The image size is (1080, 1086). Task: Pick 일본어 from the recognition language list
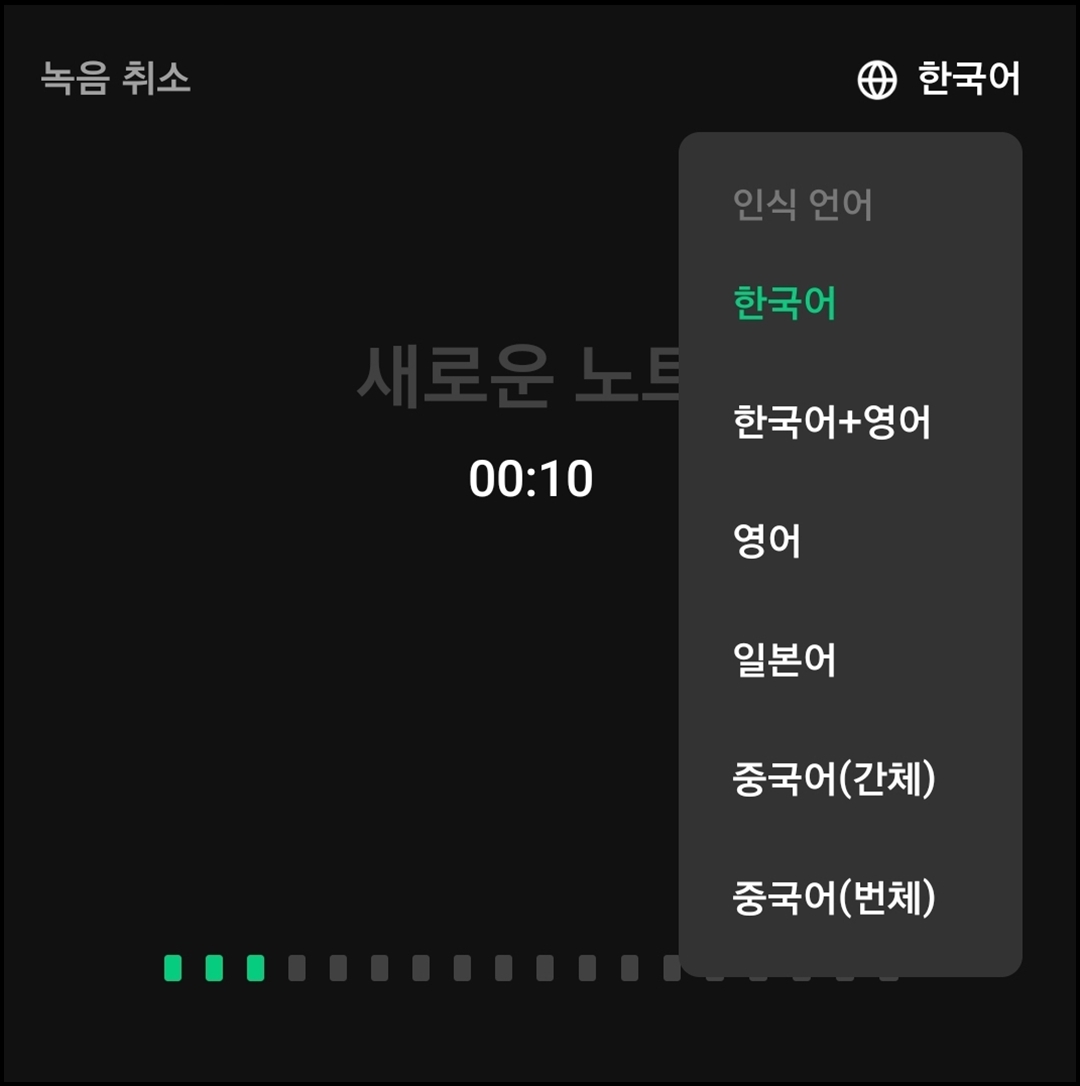point(783,660)
